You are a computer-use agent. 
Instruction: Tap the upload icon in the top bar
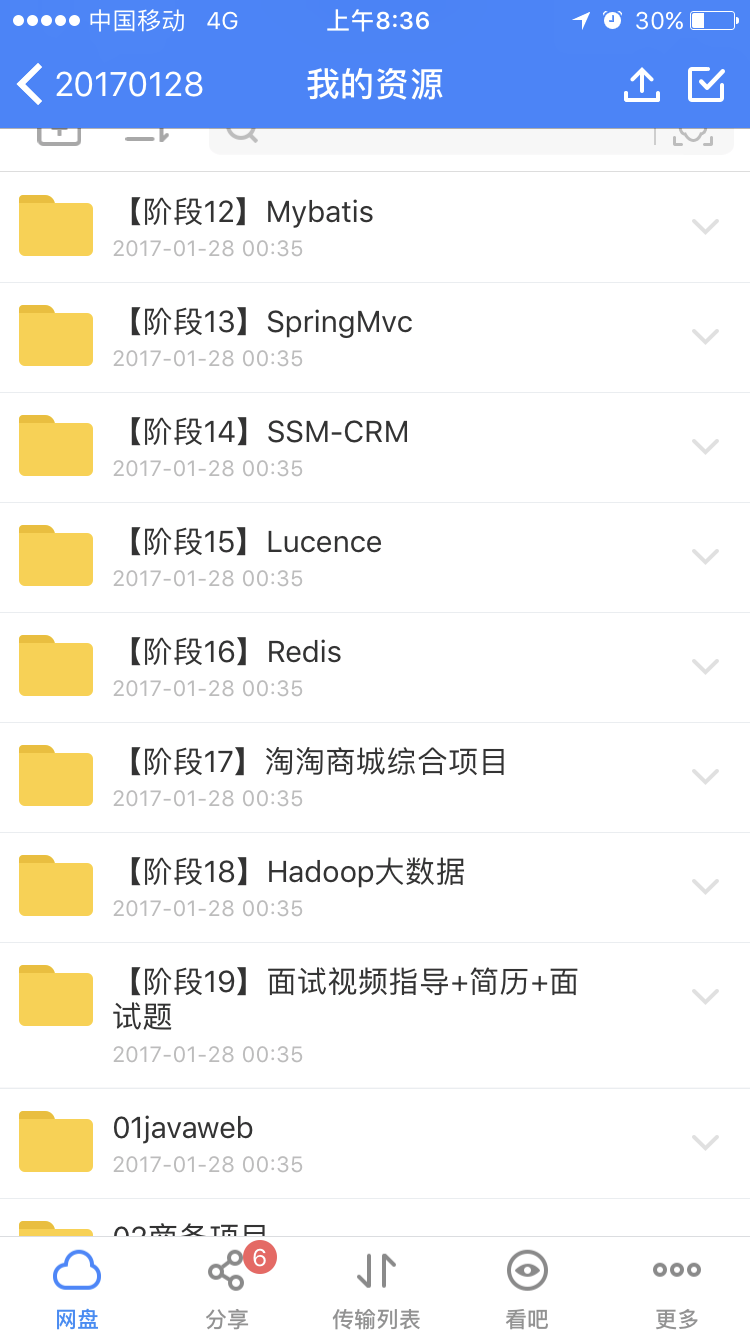tap(641, 85)
